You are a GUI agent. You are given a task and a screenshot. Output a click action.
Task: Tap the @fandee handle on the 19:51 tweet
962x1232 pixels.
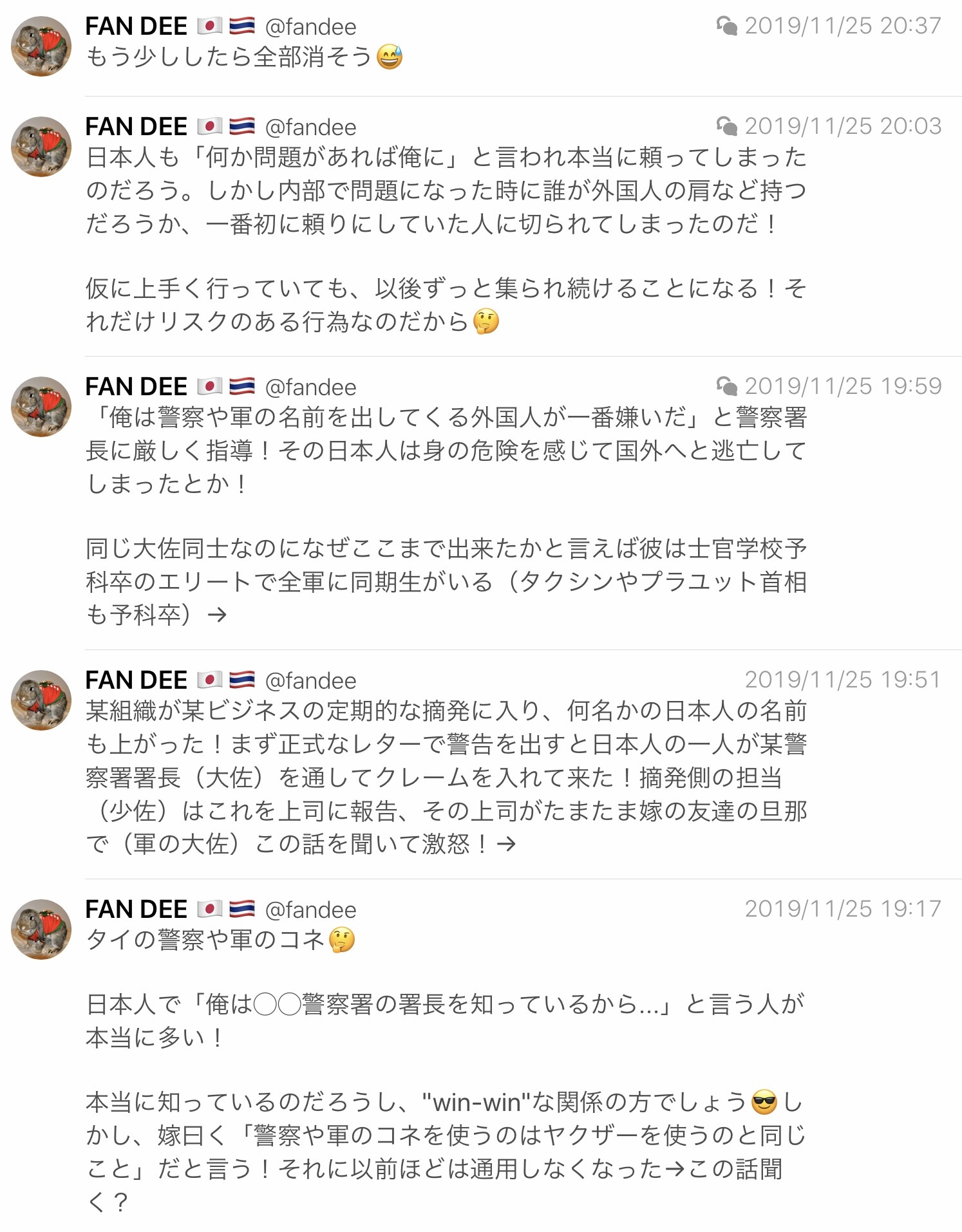pos(310,680)
